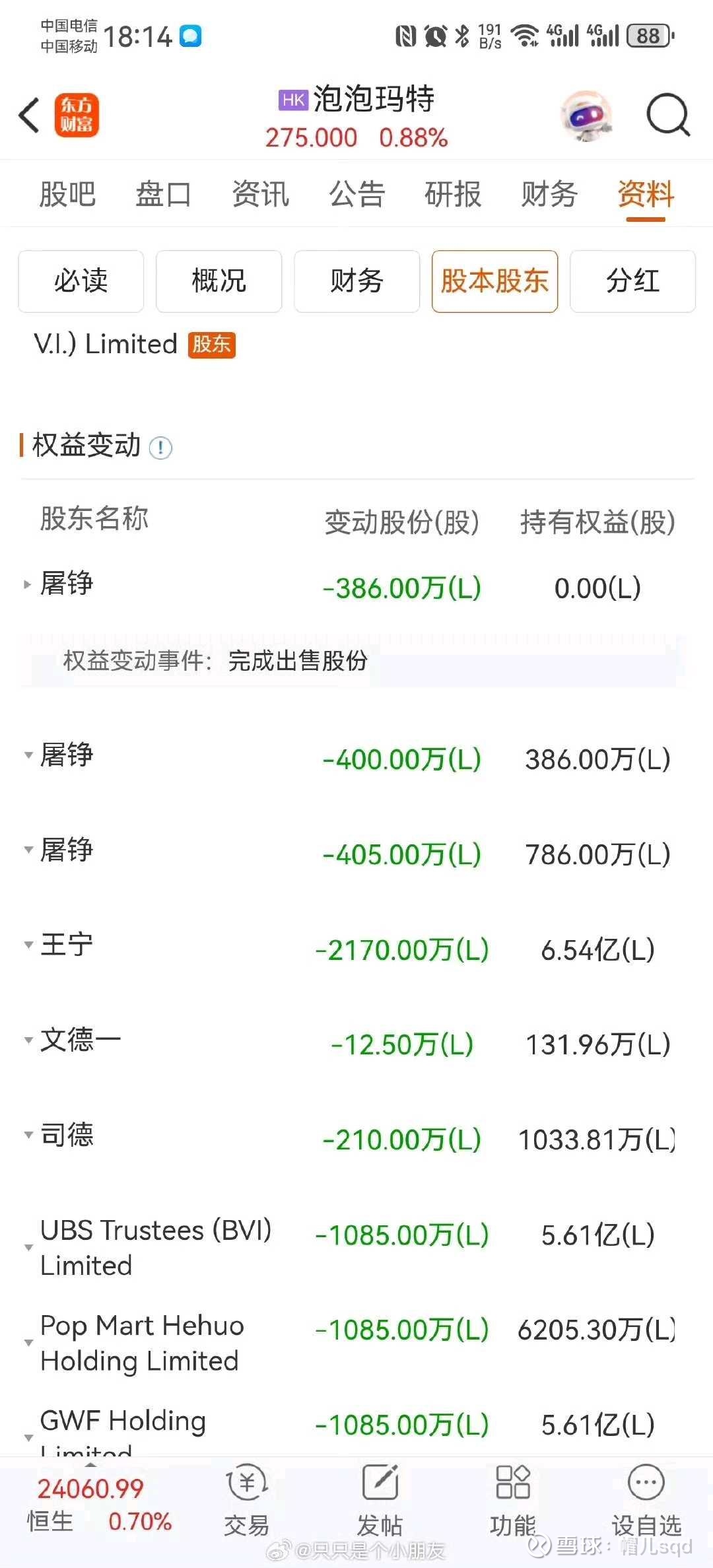
Task: Switch to the 股吧 tab
Action: point(67,195)
